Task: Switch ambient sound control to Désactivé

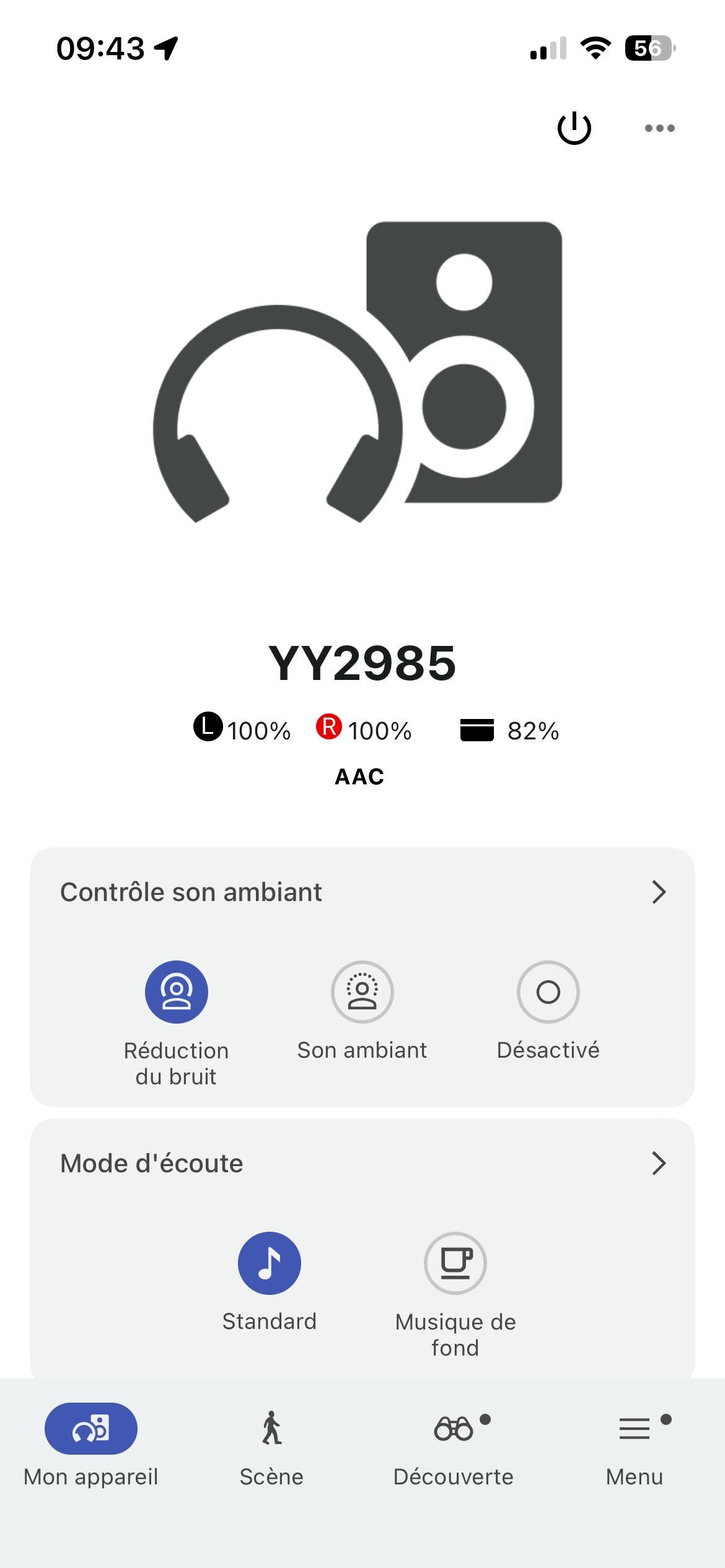Action: (548, 992)
